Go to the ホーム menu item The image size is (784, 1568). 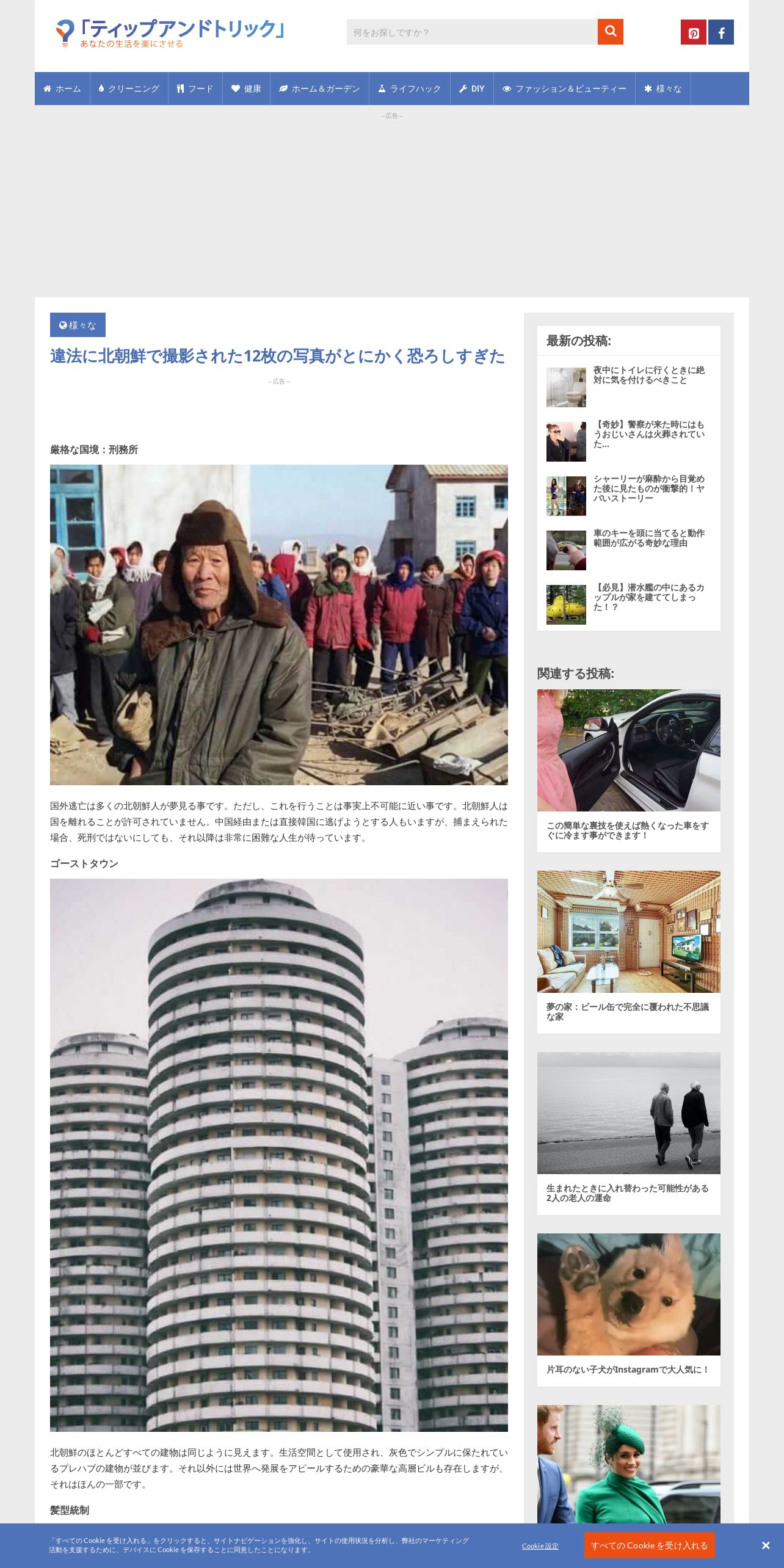(x=62, y=89)
